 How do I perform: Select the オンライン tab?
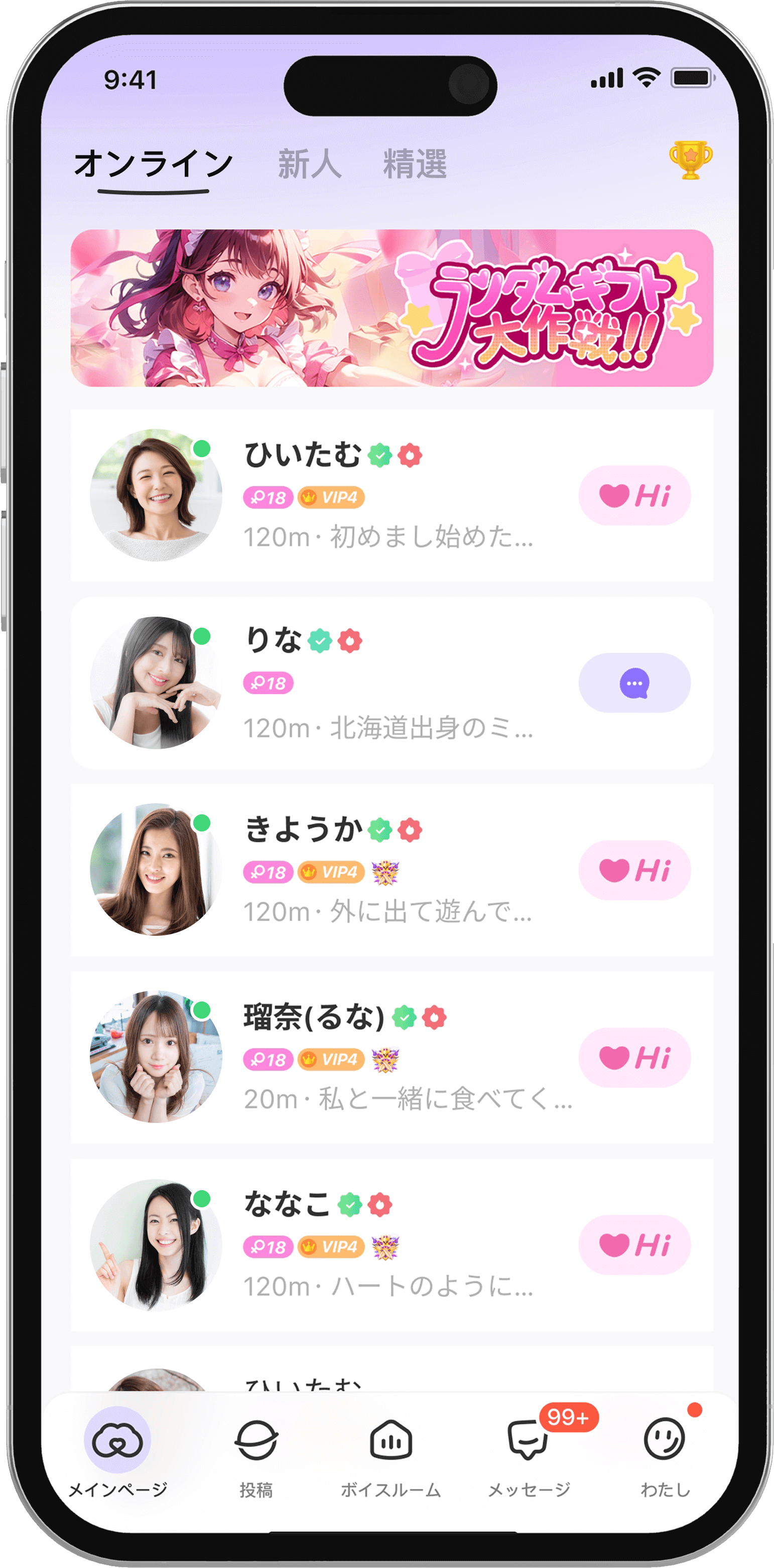pos(154,165)
